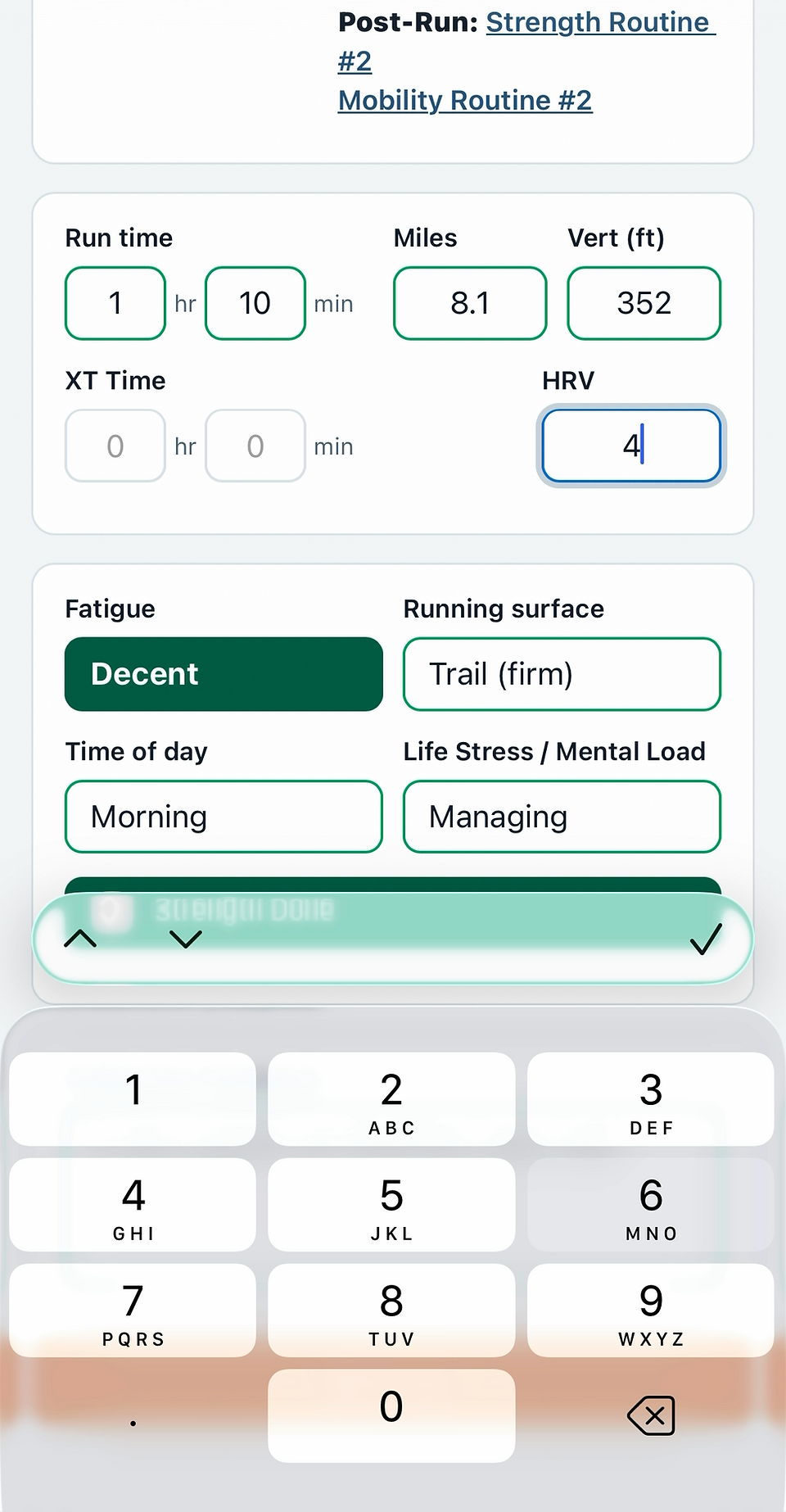Edit the Run time hours field
This screenshot has width=786, height=1512.
click(x=115, y=303)
